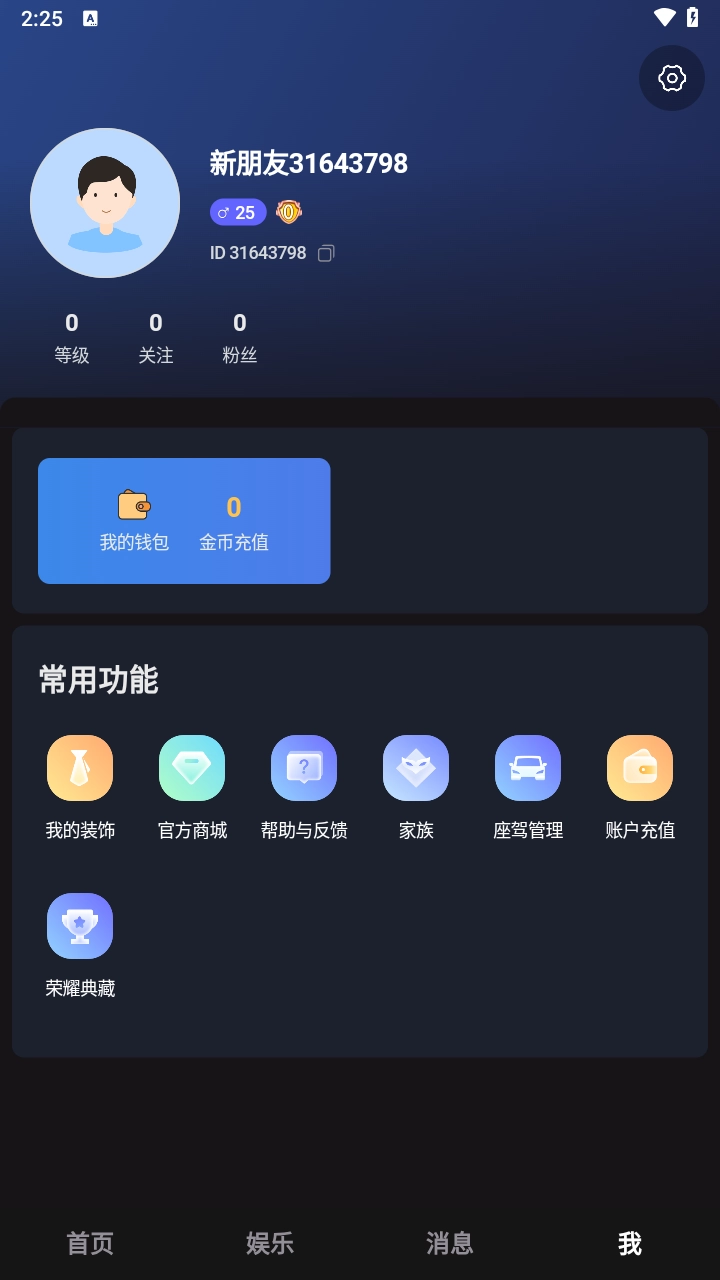The height and width of the screenshot is (1280, 720).
Task: Tap the user avatar image
Action: click(105, 202)
